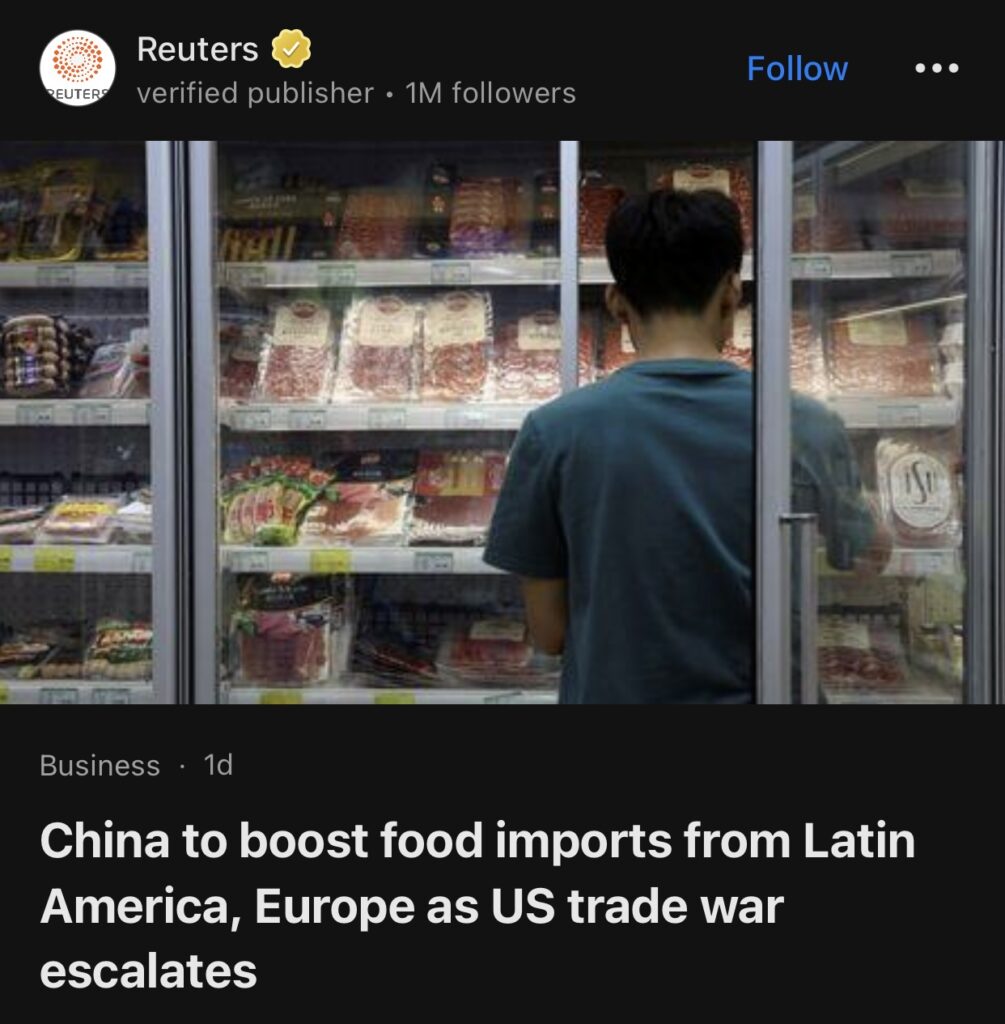Open the three-dot overflow menu
The image size is (1005, 1024).
coord(937,69)
